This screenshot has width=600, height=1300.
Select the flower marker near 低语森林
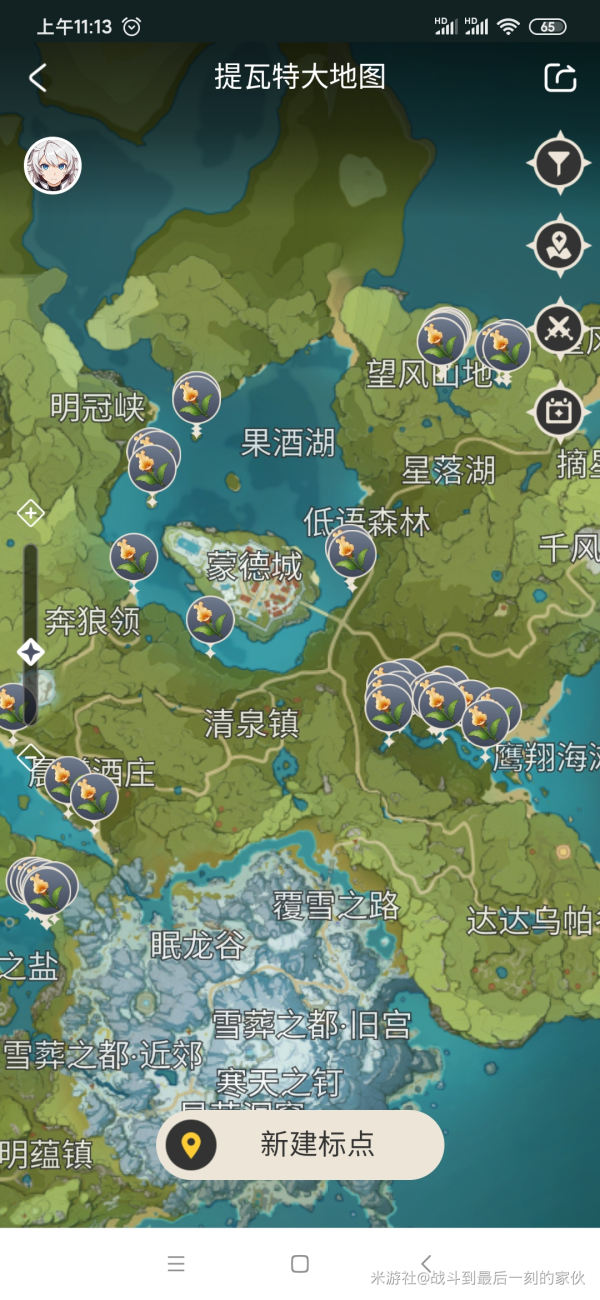pos(352,552)
